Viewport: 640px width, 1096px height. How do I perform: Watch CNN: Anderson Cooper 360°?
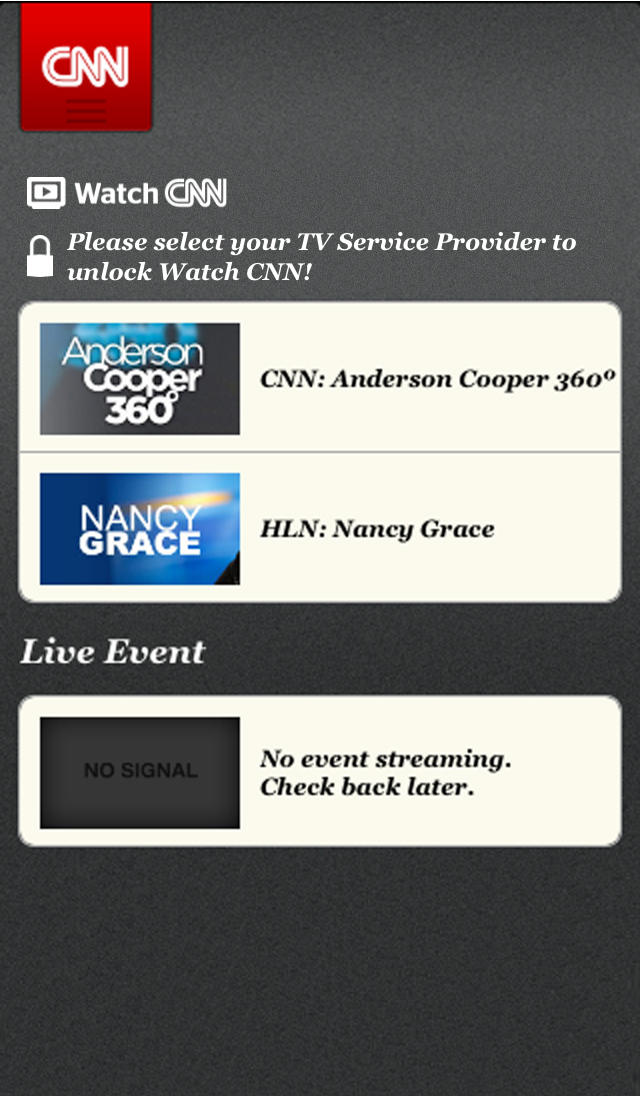tap(320, 378)
